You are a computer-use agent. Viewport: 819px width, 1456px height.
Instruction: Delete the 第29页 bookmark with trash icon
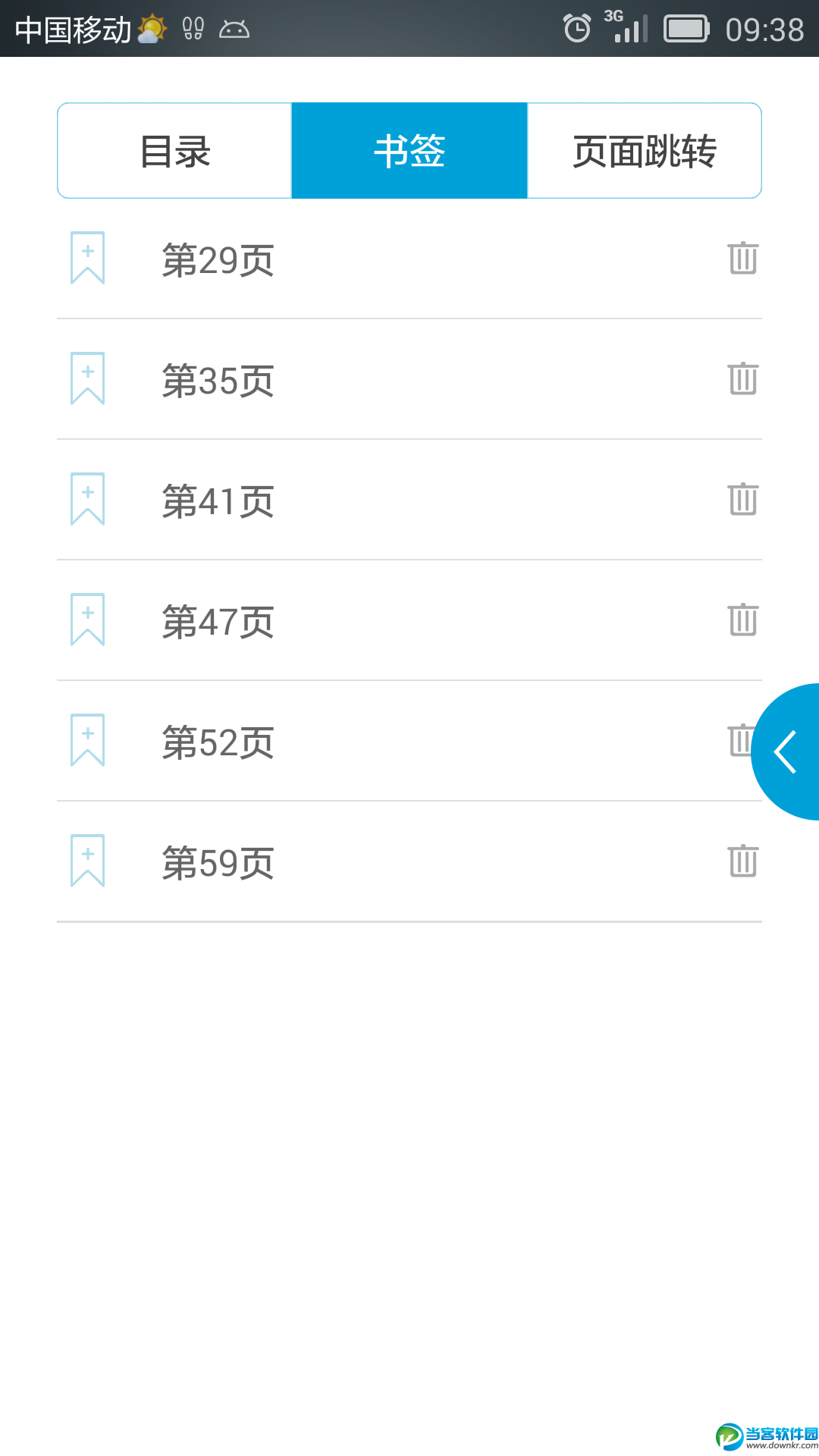click(x=742, y=259)
